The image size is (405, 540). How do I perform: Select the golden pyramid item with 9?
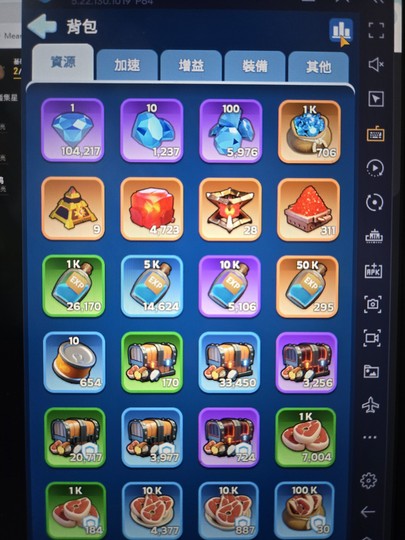[x=73, y=208]
